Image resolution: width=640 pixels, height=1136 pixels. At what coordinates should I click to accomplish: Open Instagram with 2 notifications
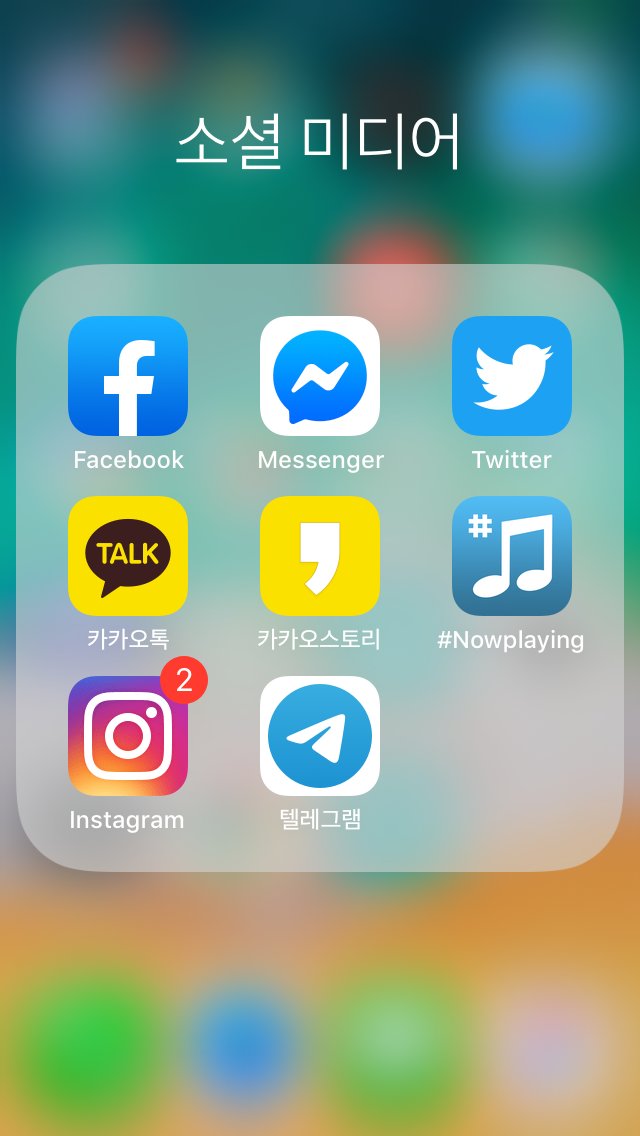pos(128,736)
